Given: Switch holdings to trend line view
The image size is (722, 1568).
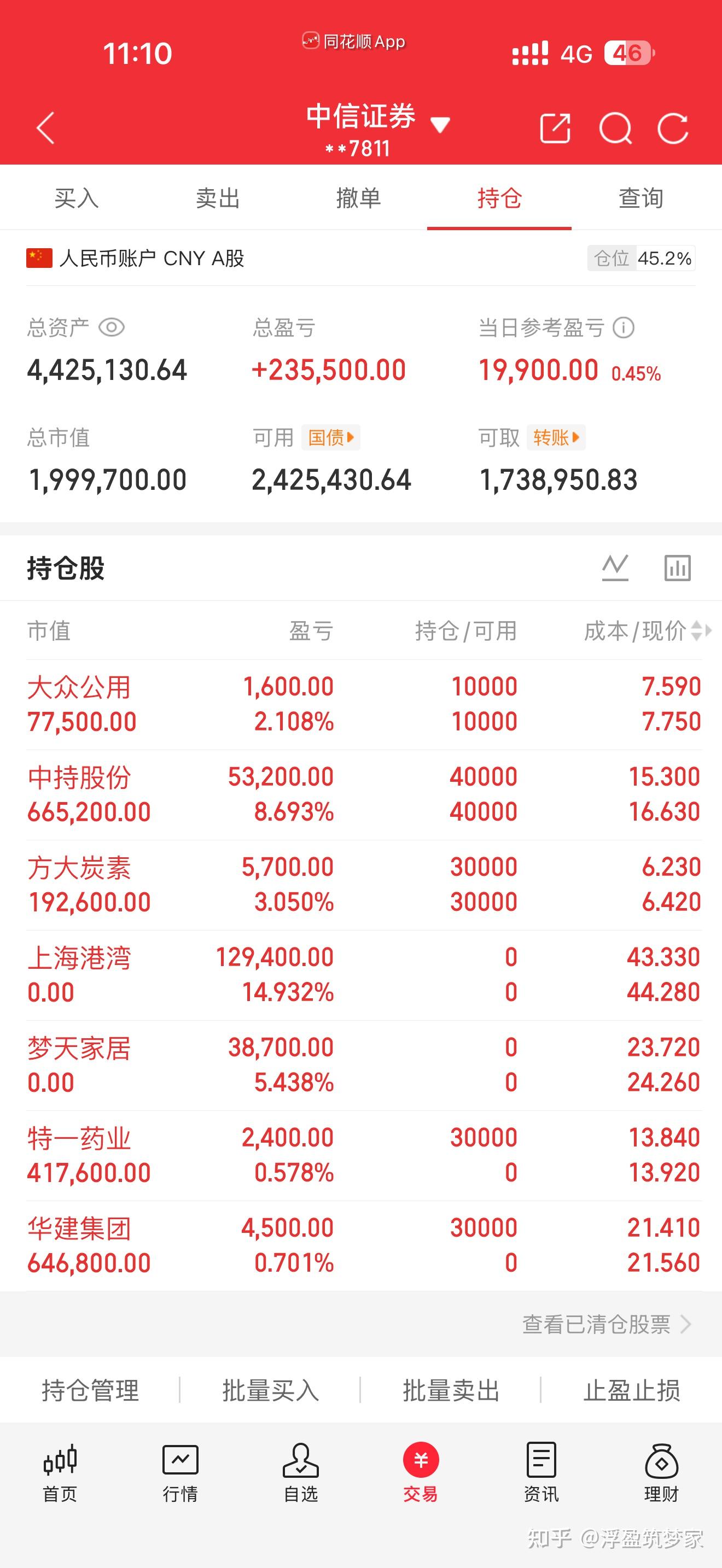Looking at the screenshot, I should tap(615, 567).
